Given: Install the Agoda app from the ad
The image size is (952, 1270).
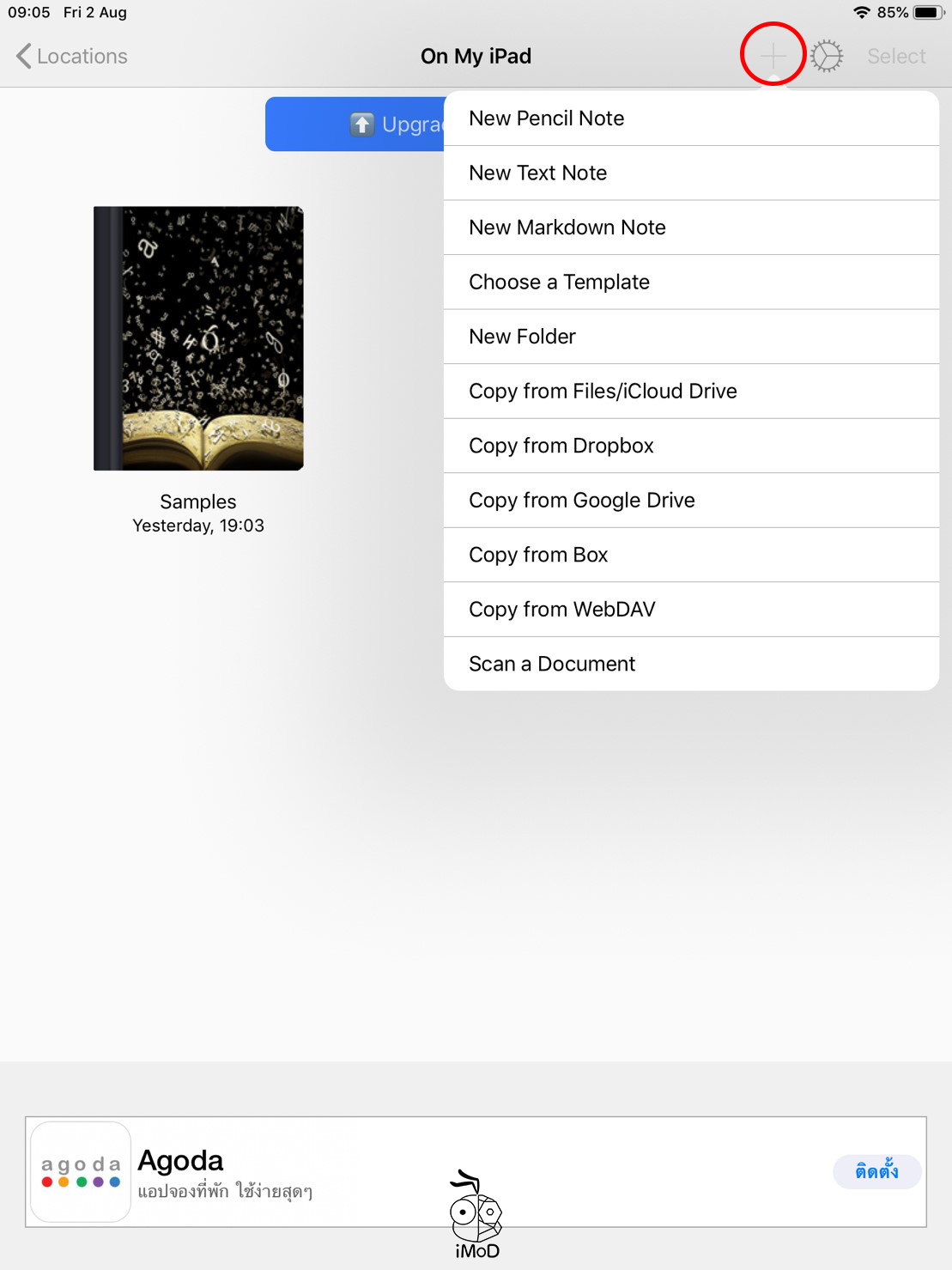Looking at the screenshot, I should 876,1171.
